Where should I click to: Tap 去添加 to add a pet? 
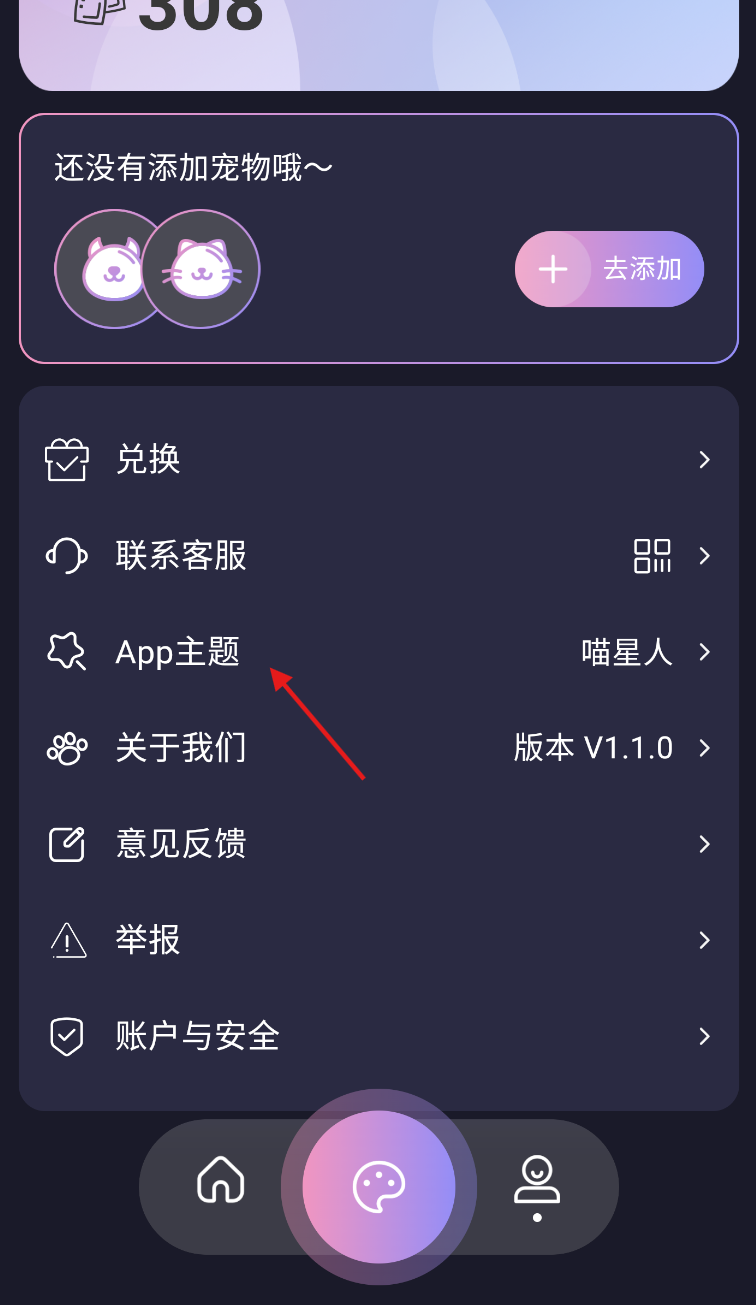(x=609, y=269)
